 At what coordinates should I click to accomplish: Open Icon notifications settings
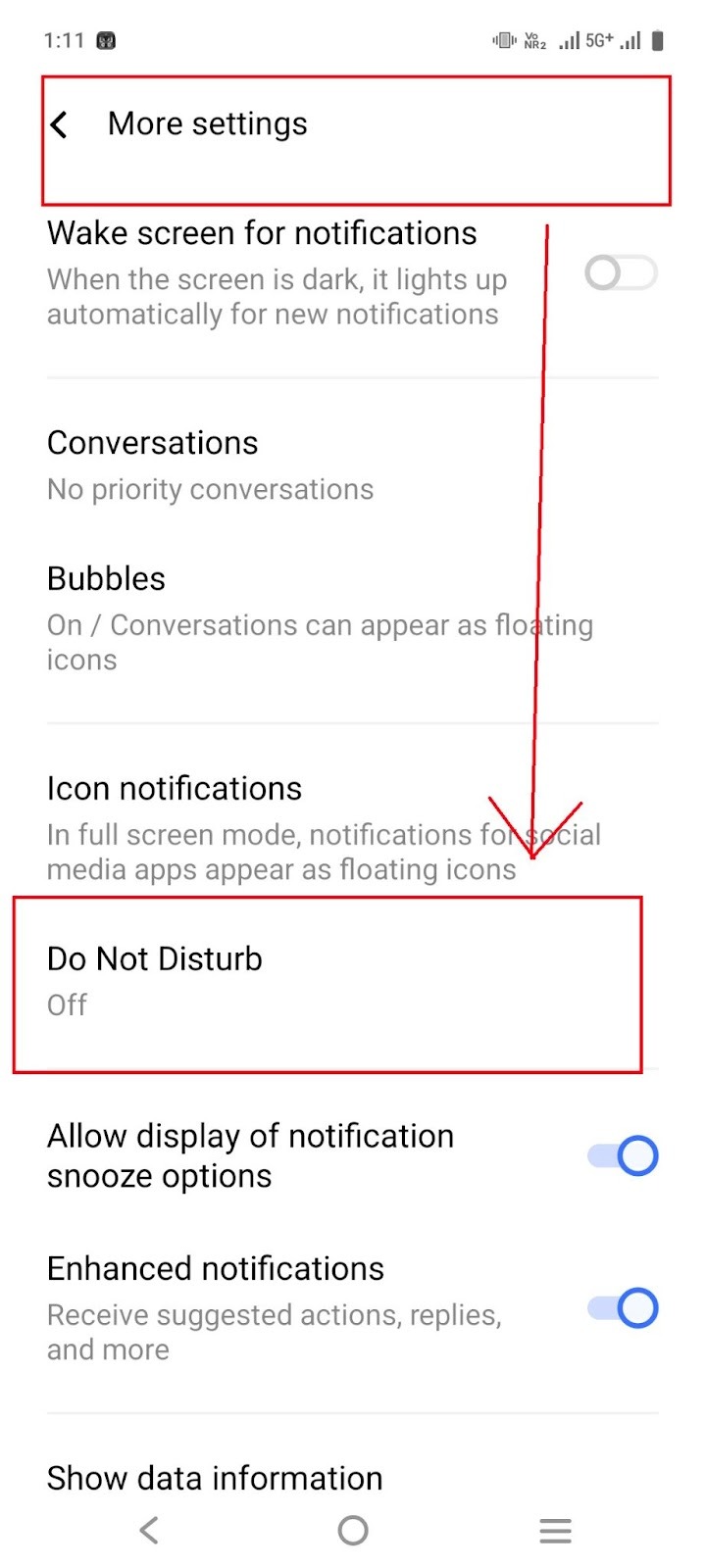pyautogui.click(x=323, y=827)
